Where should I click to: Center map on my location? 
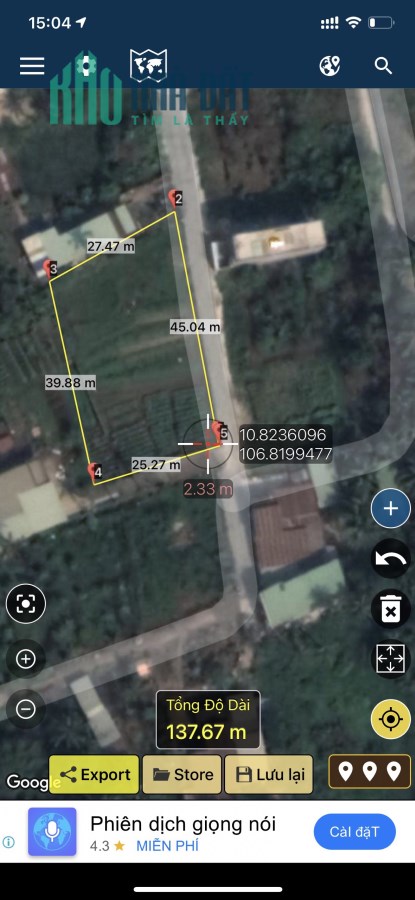(390, 719)
